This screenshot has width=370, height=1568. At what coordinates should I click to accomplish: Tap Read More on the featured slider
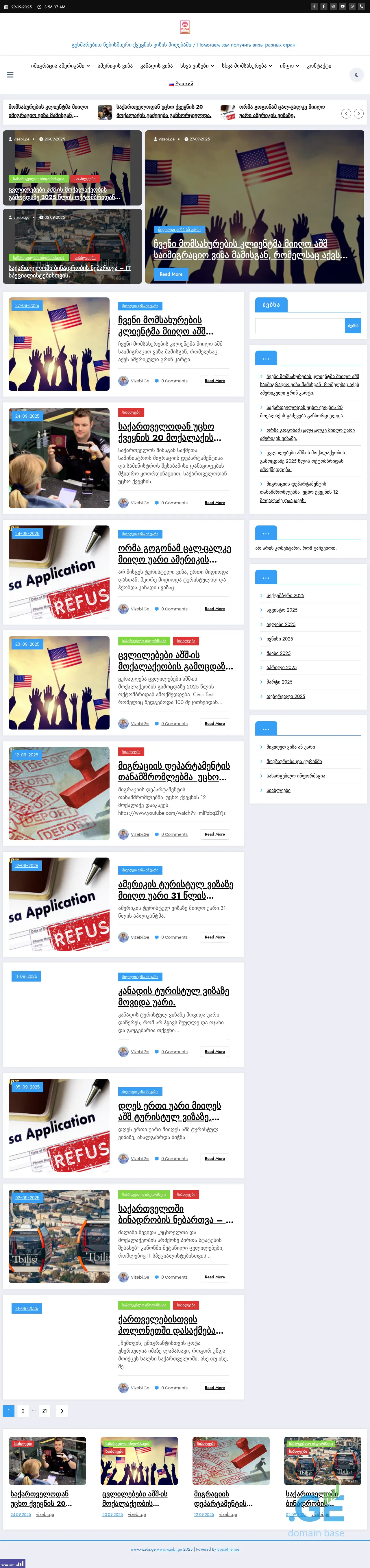[170, 275]
